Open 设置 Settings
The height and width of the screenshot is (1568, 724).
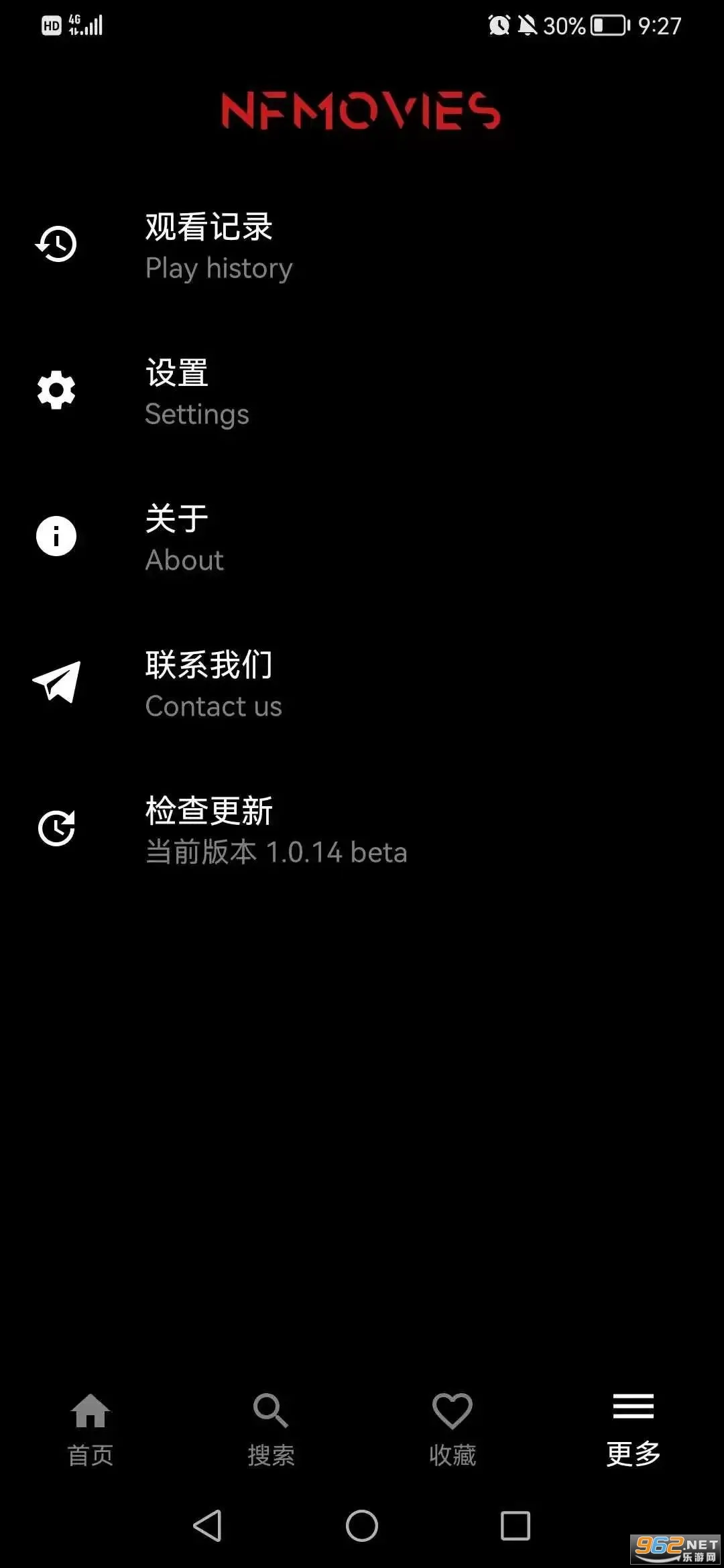[x=196, y=391]
